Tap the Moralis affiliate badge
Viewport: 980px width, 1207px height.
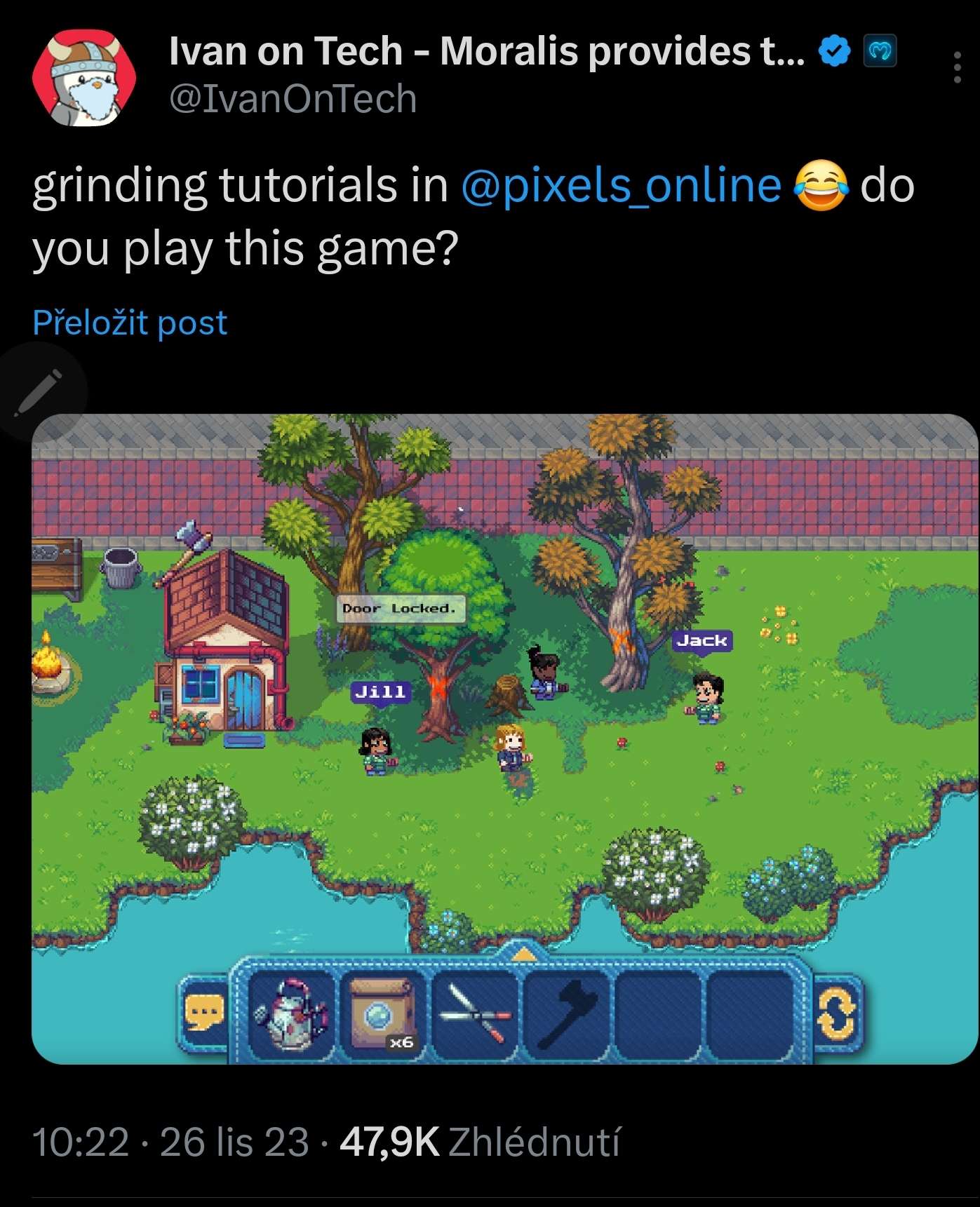879,51
